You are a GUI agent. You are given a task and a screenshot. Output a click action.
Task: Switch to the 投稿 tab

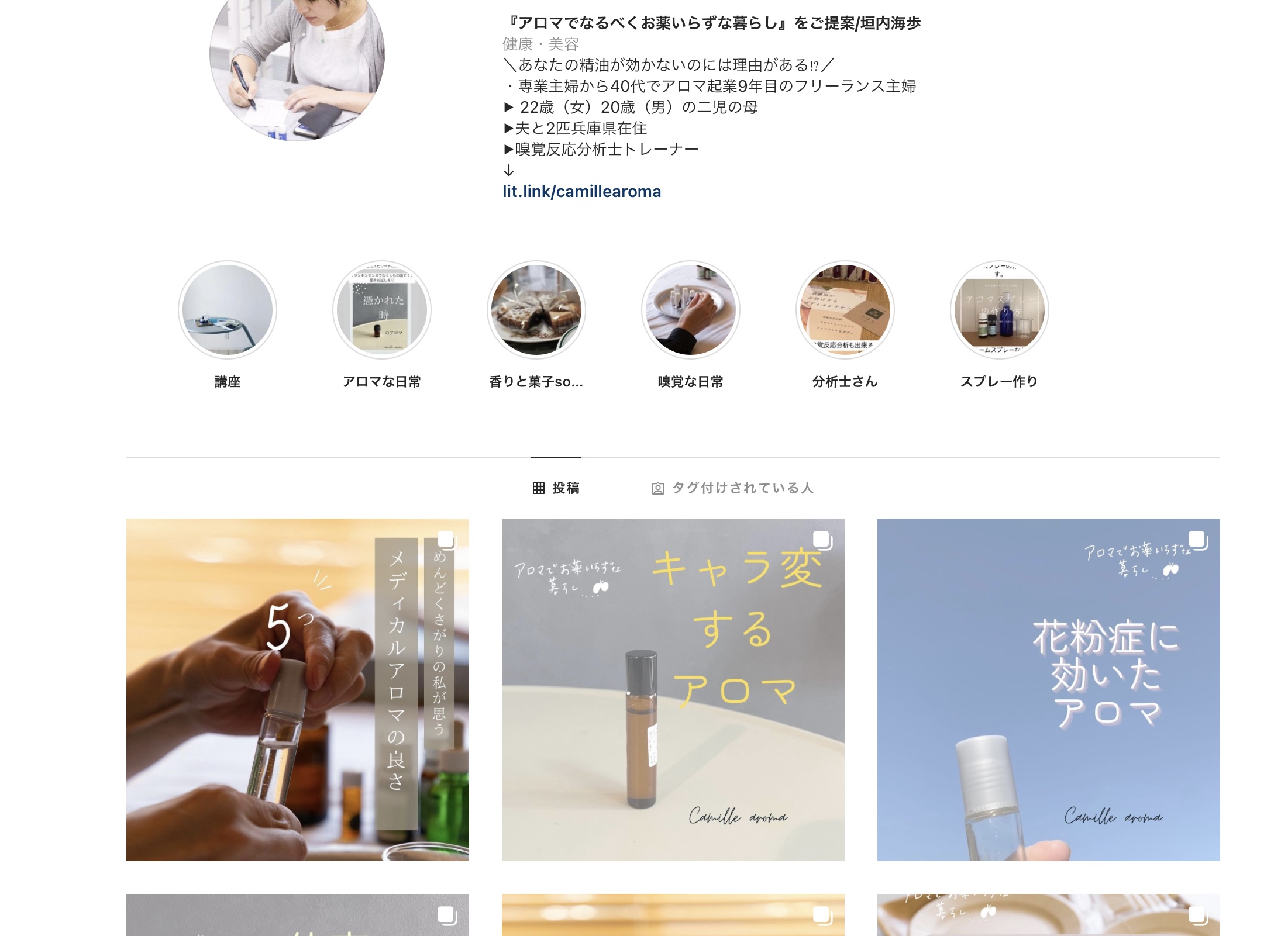click(x=556, y=488)
